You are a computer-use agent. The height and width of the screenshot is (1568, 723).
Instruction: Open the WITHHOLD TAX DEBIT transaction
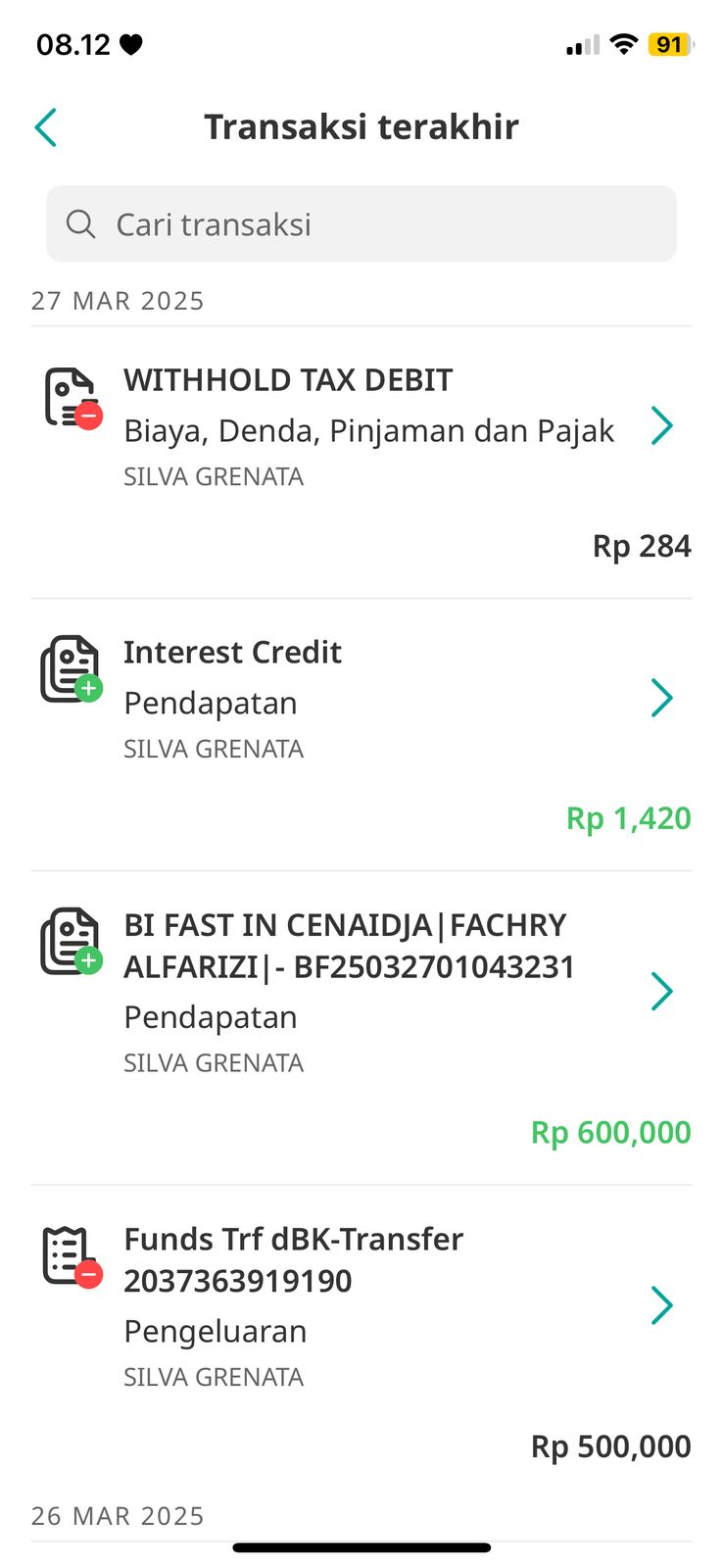361,463
